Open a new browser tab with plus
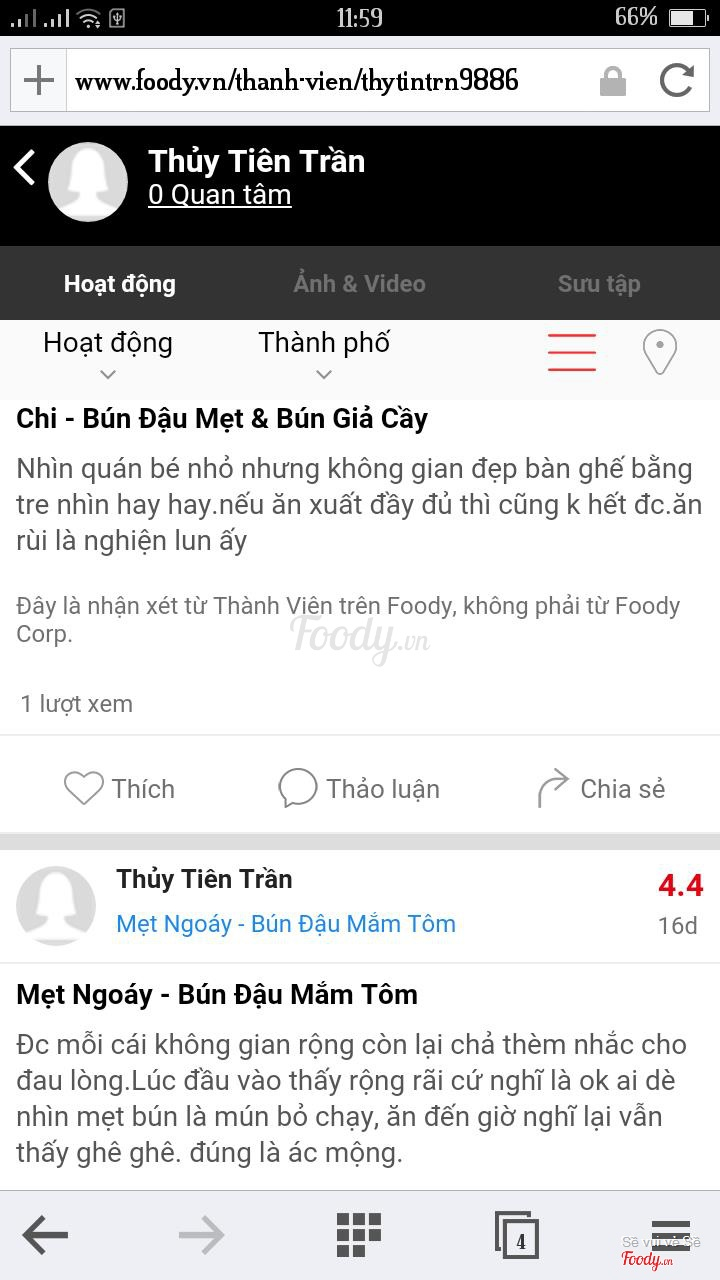Image resolution: width=720 pixels, height=1280 pixels. [38, 80]
